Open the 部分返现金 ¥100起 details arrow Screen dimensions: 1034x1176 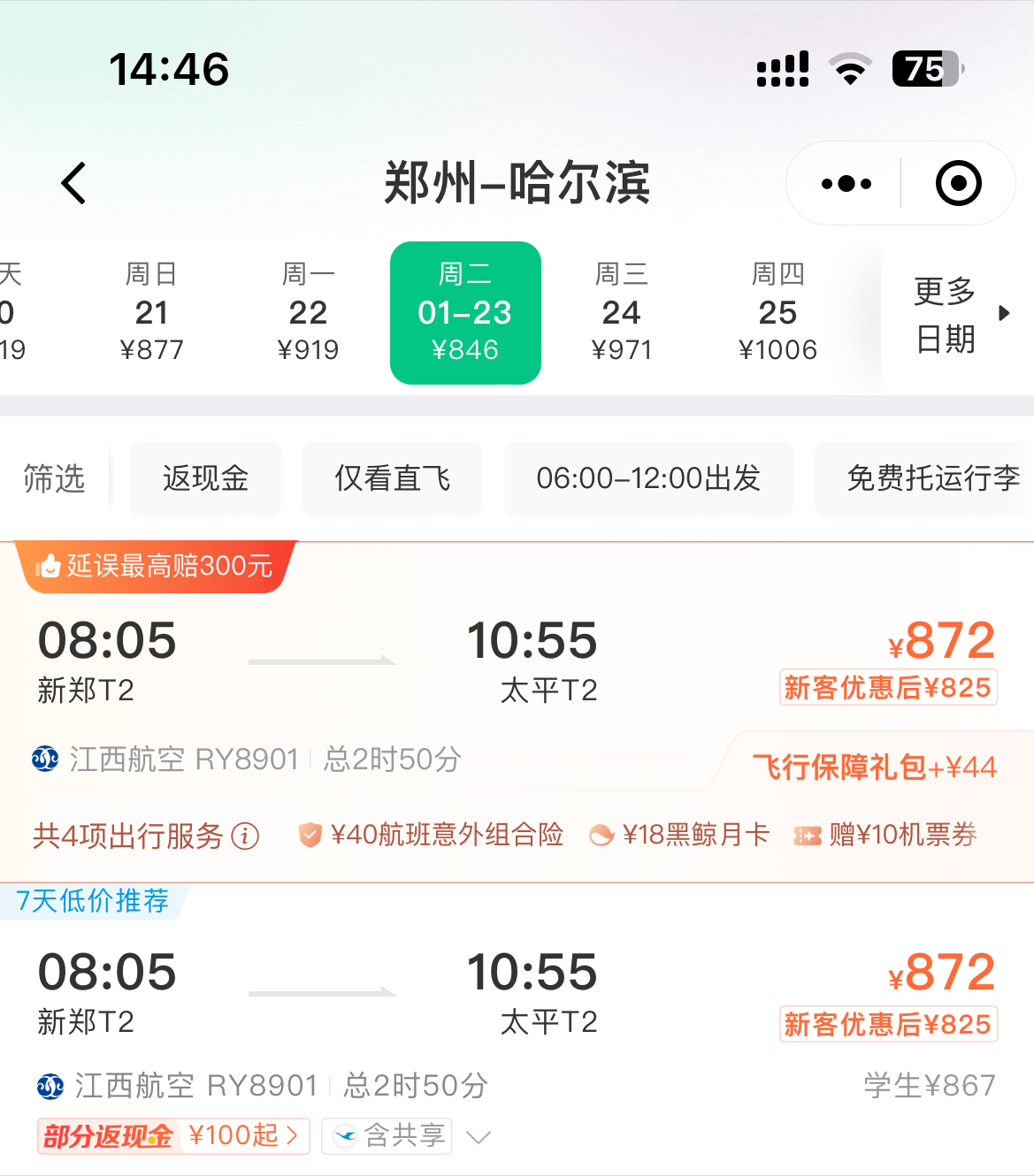coord(292,1135)
